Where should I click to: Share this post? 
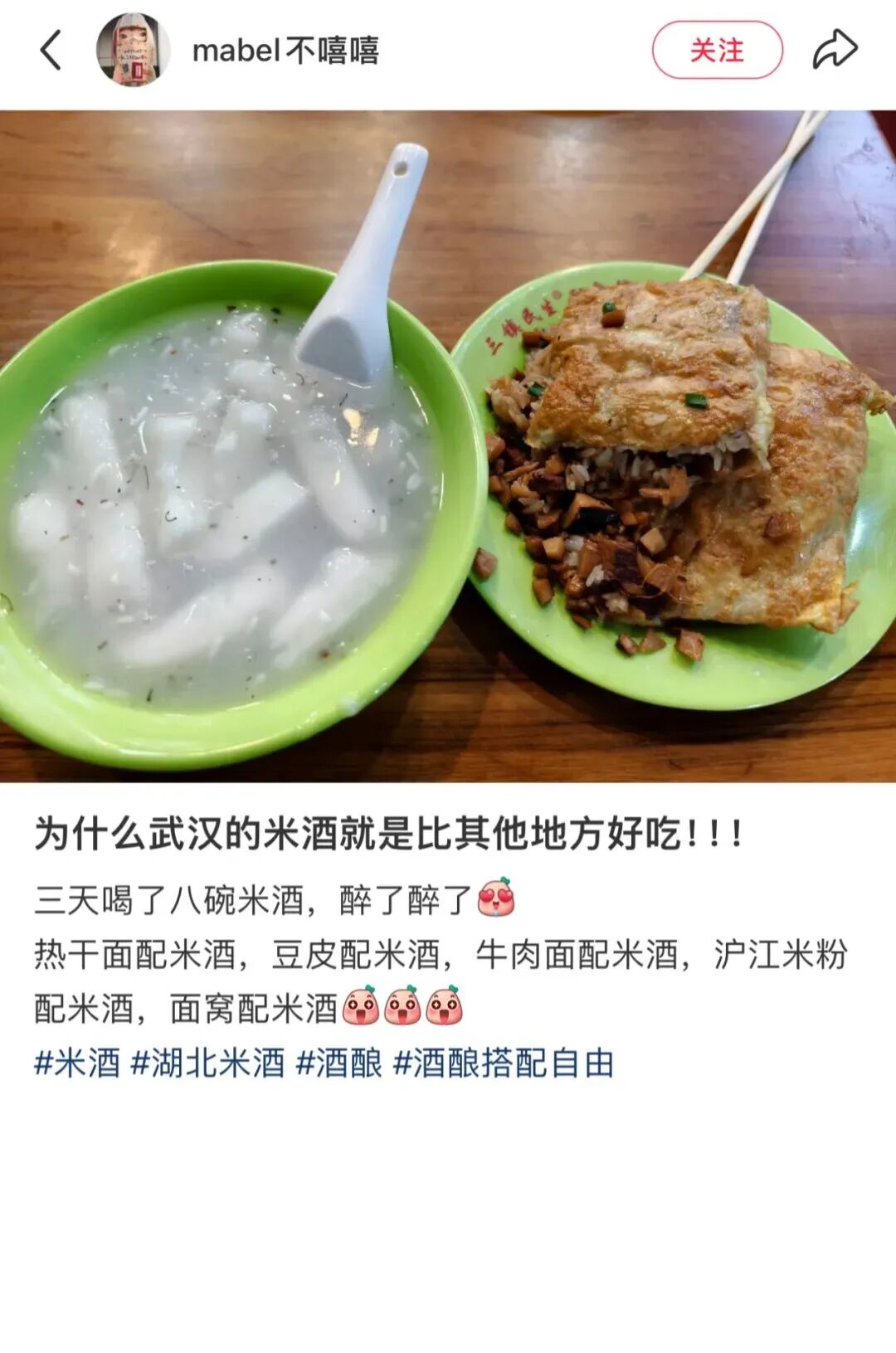pos(834,50)
